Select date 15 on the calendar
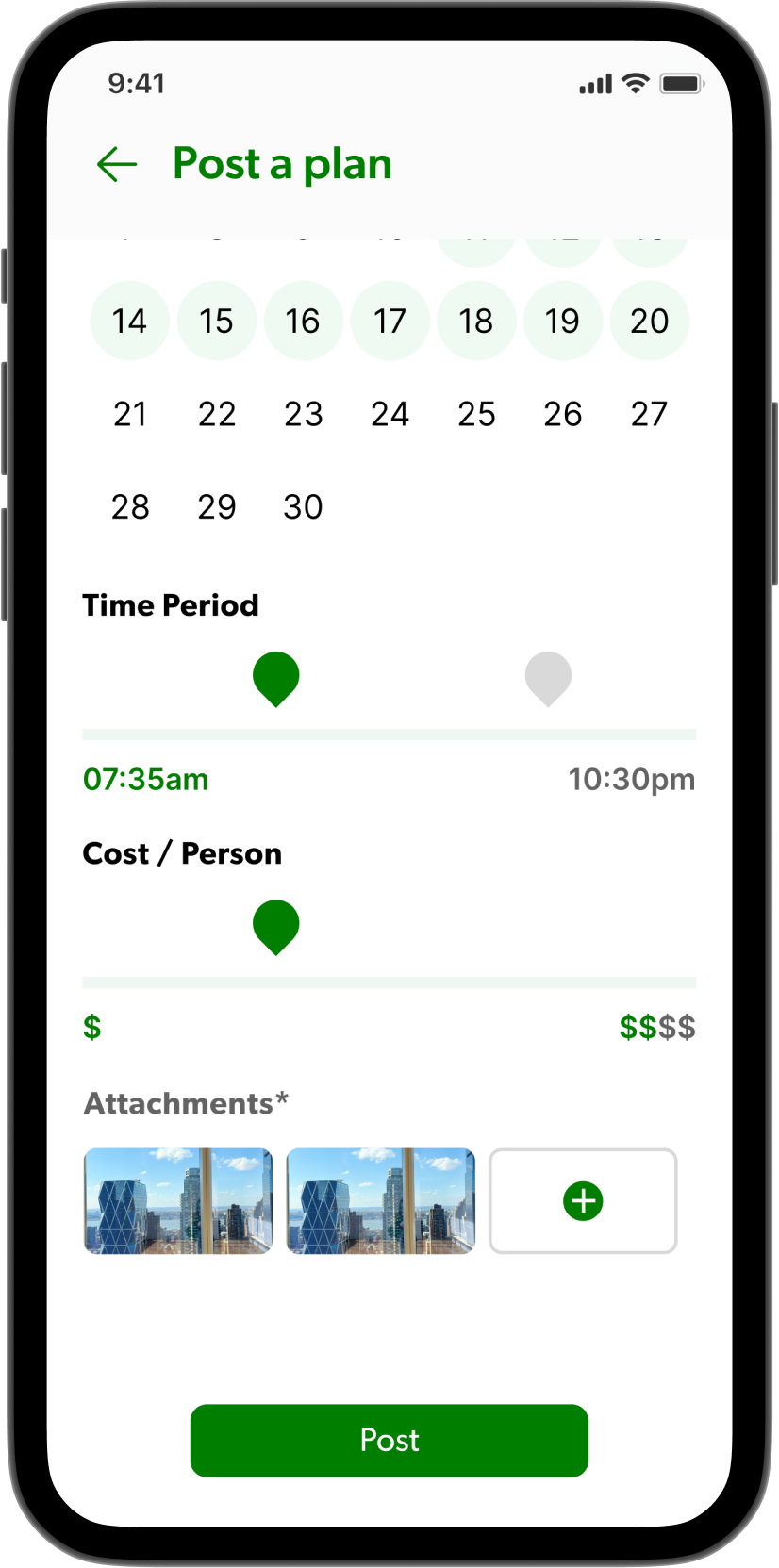Image resolution: width=779 pixels, height=1568 pixels. click(x=216, y=322)
